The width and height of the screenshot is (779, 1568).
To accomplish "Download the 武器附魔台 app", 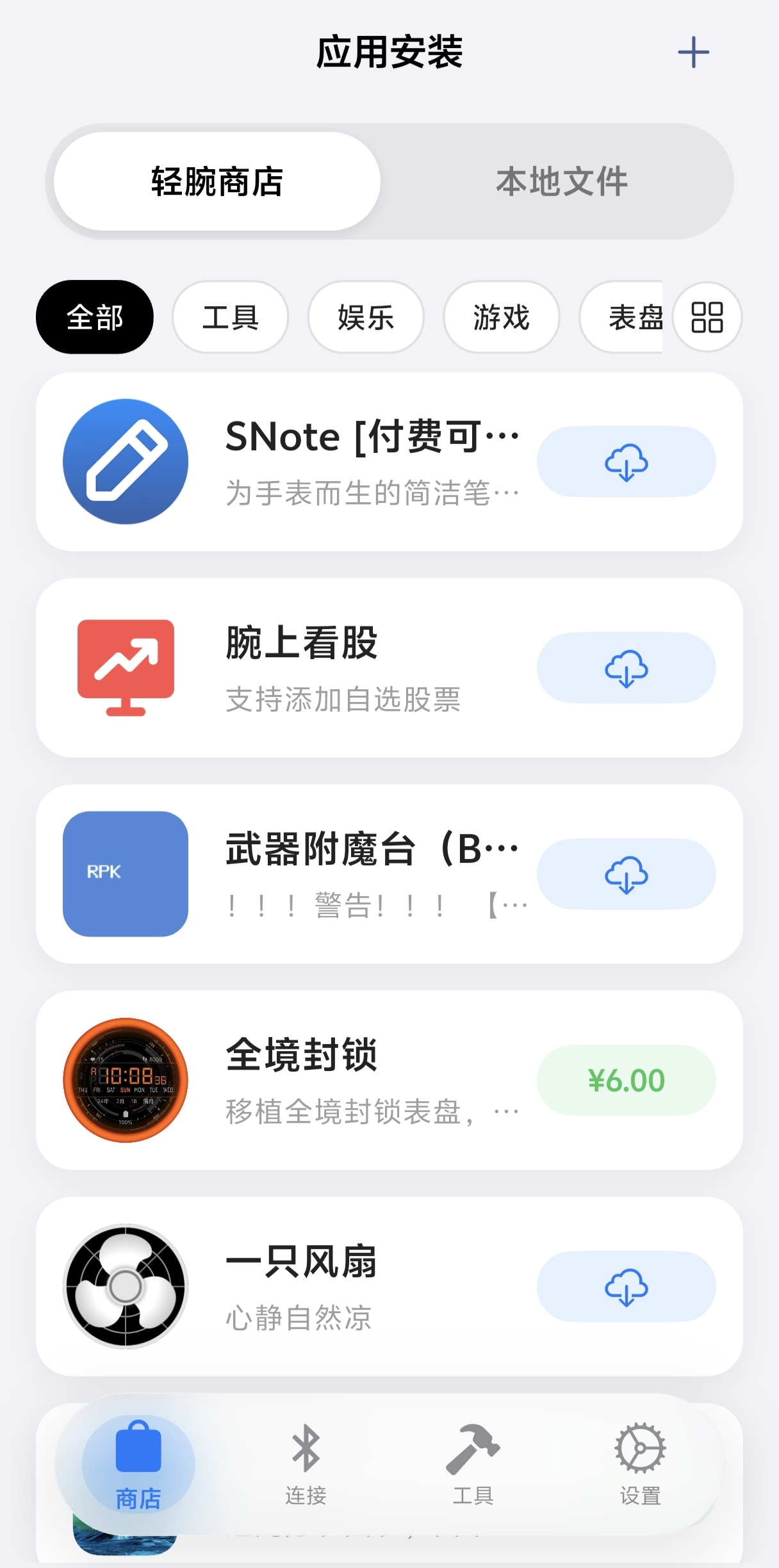I will [x=626, y=874].
